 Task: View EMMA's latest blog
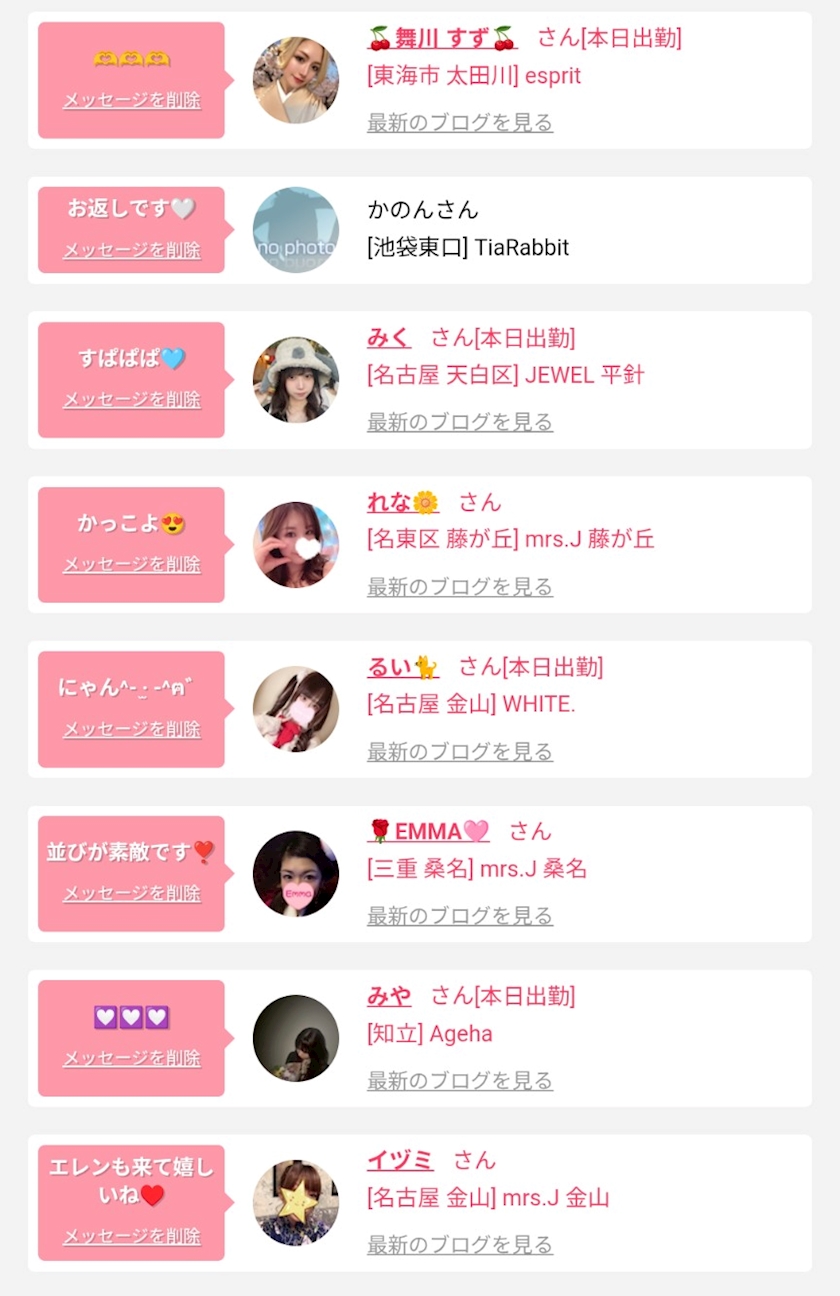[459, 916]
